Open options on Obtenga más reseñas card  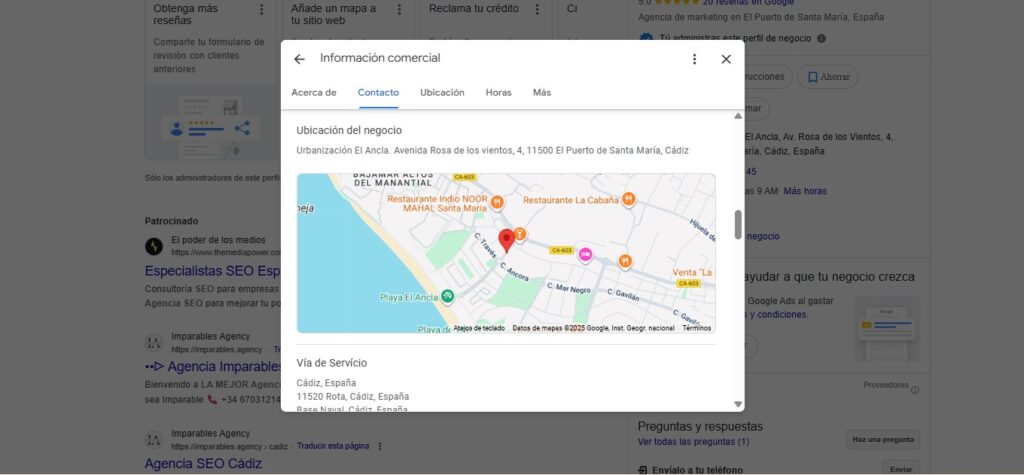click(262, 9)
